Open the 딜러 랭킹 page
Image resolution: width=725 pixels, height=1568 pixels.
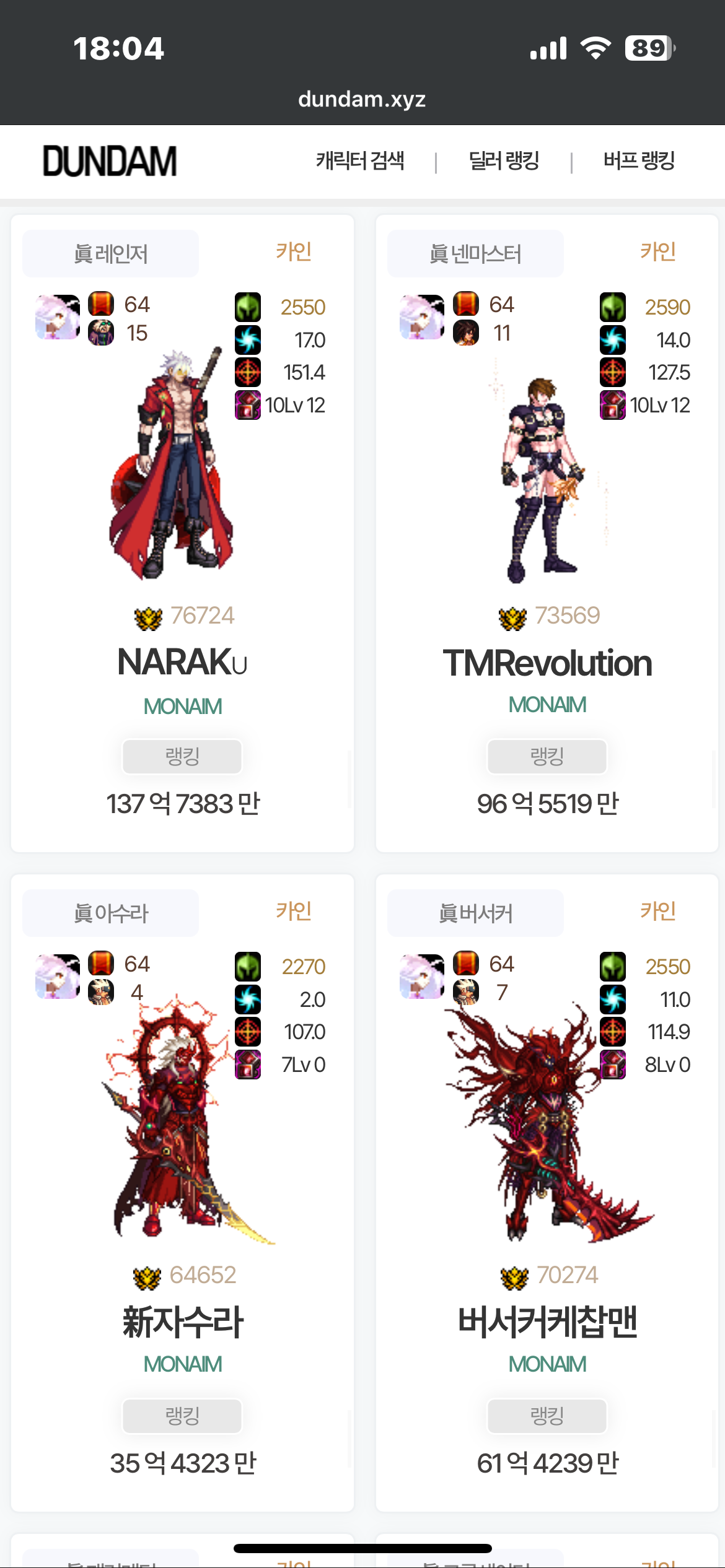click(504, 161)
